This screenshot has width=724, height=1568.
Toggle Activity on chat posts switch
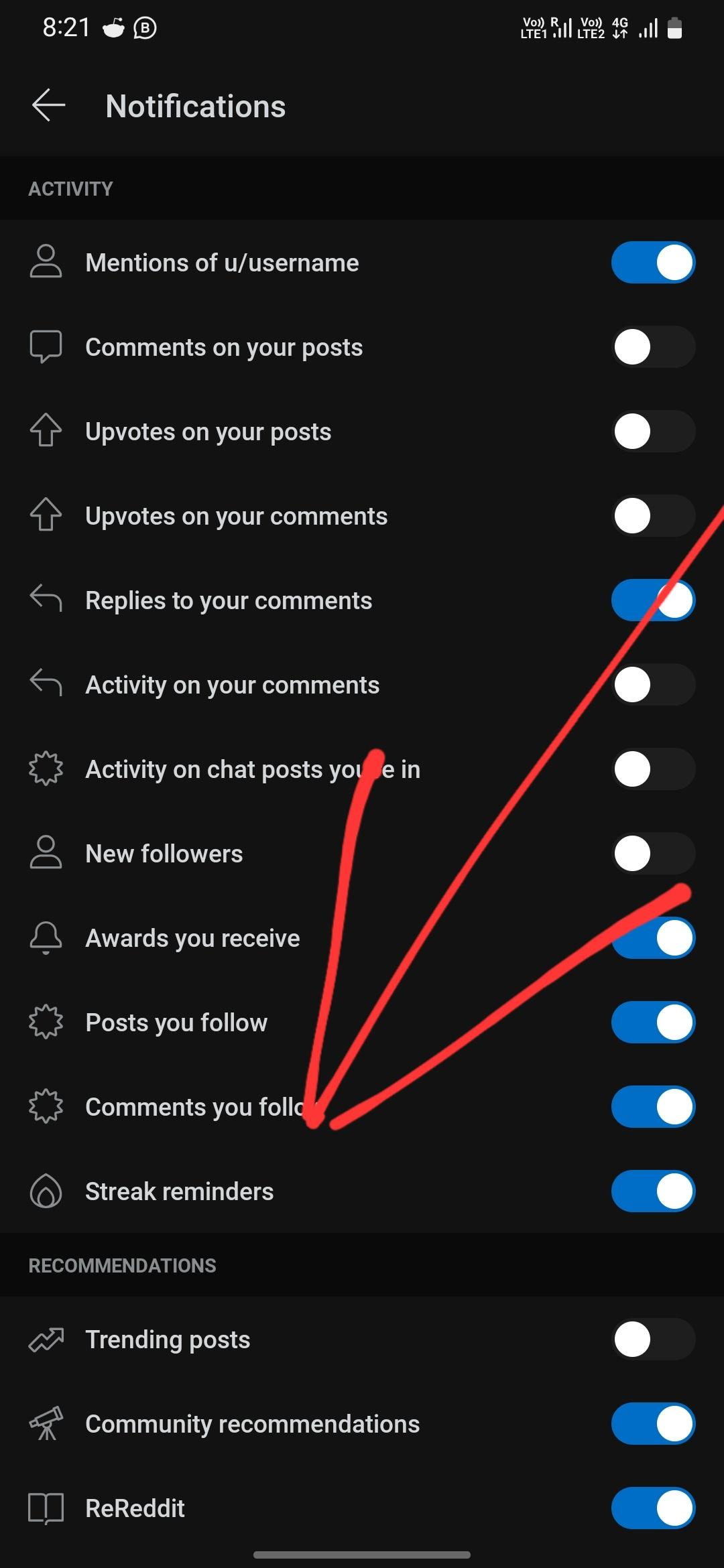[653, 769]
